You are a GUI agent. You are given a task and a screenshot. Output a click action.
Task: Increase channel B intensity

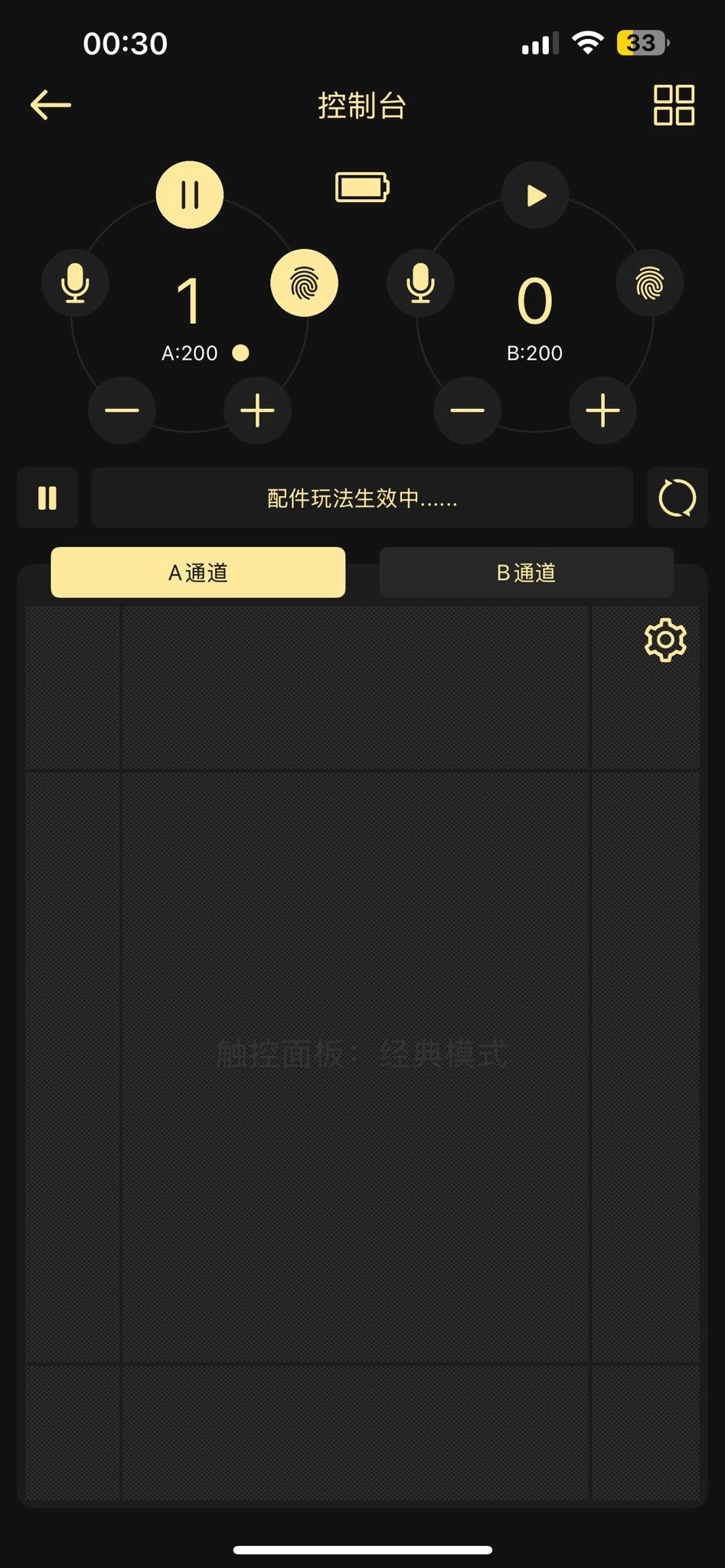[603, 410]
